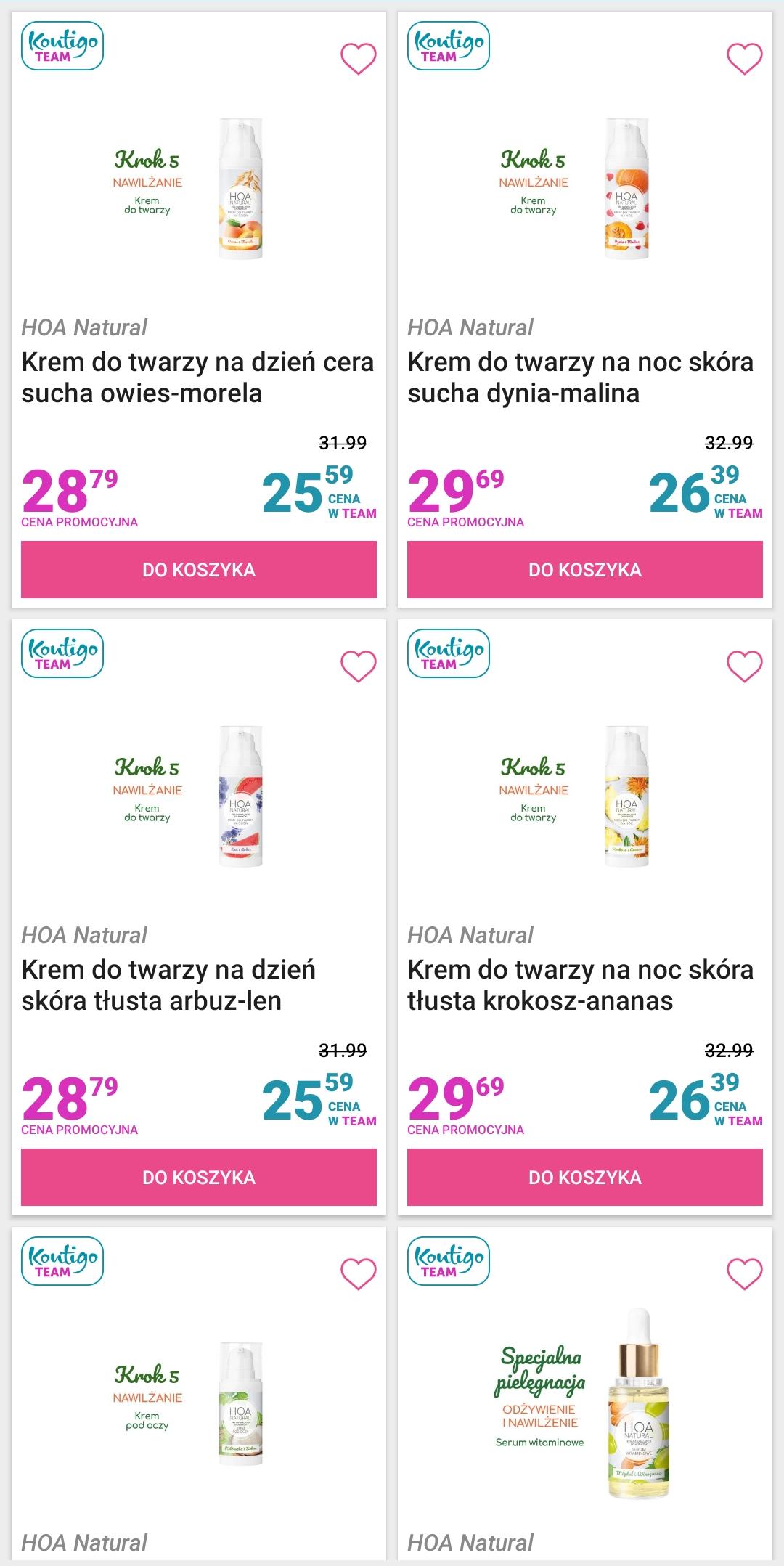Screen dimensions: 784x1566
Task: Add krokosz-ananas night cream to cart
Action: pos(584,1177)
